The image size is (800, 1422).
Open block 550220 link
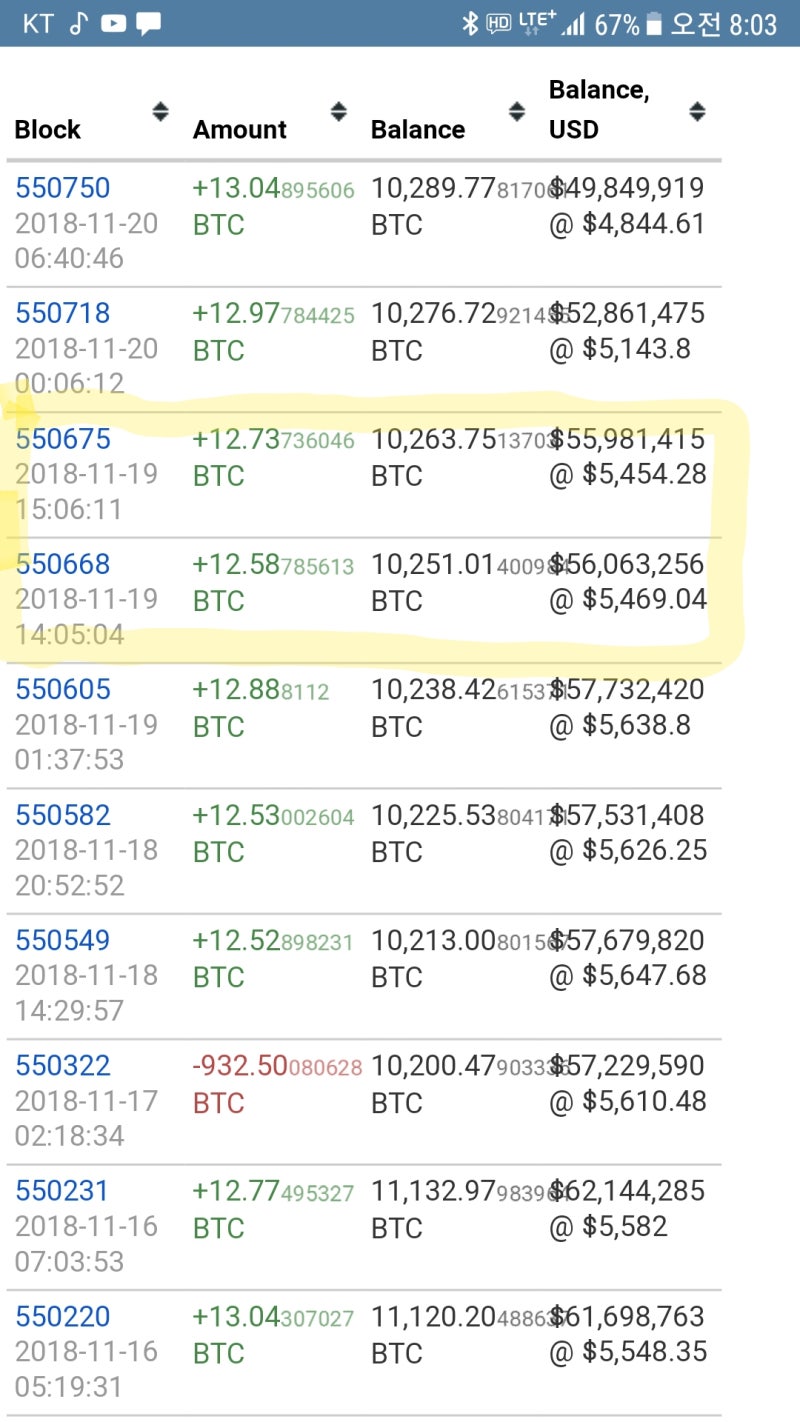pyautogui.click(x=62, y=1317)
